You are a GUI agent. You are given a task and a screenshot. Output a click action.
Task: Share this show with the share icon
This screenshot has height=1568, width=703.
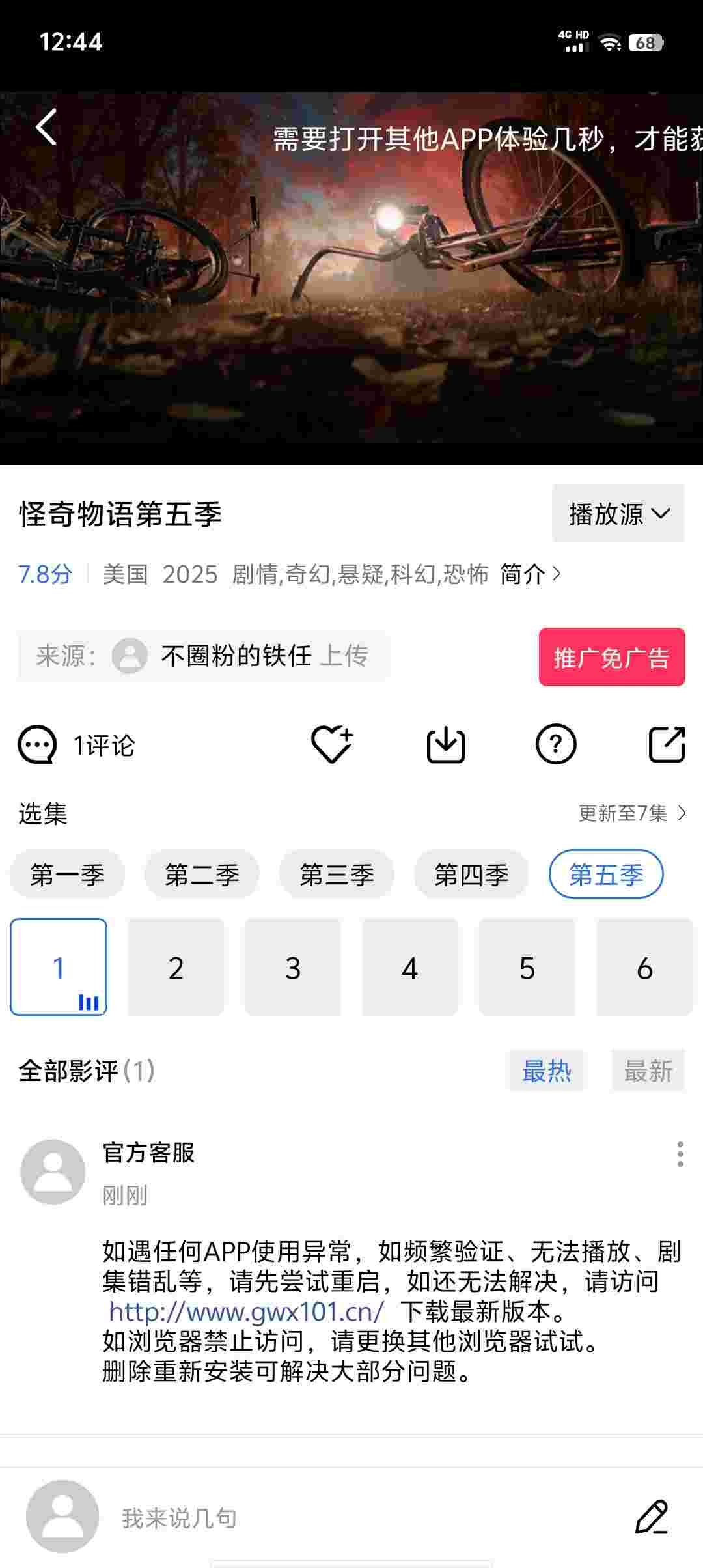[667, 744]
